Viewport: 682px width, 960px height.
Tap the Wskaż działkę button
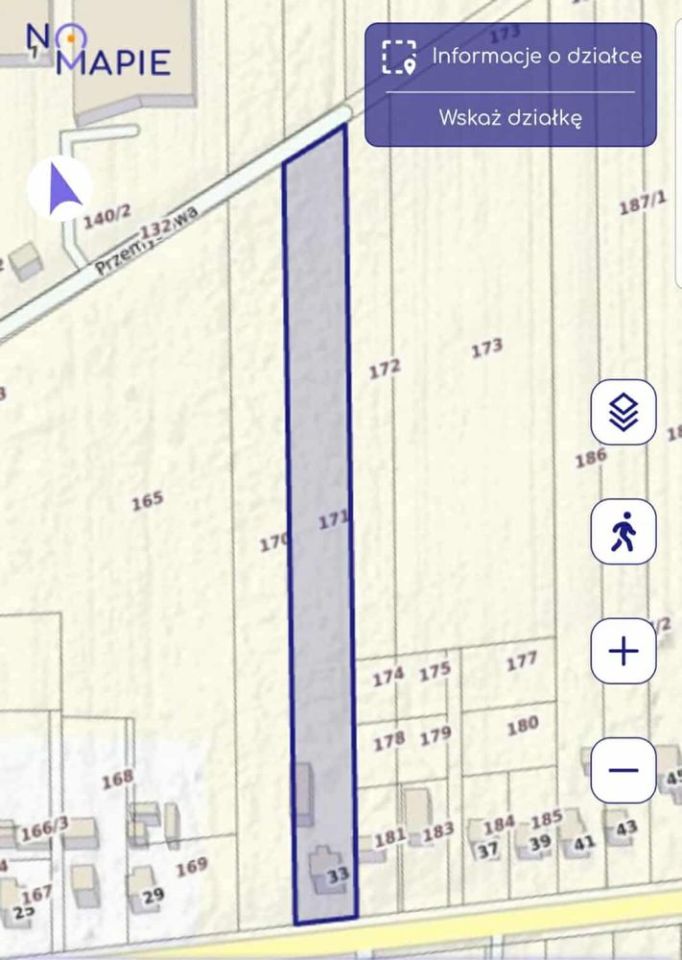510,118
